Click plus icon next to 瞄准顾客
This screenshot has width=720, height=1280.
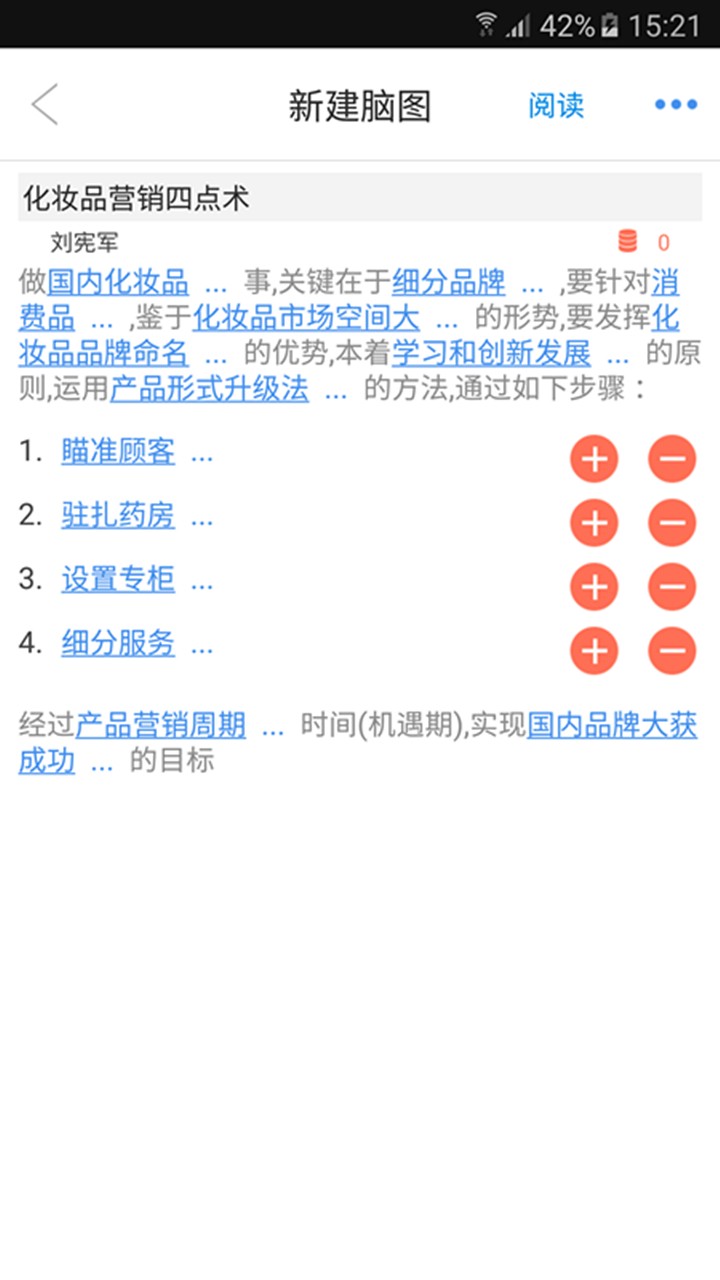tap(593, 460)
